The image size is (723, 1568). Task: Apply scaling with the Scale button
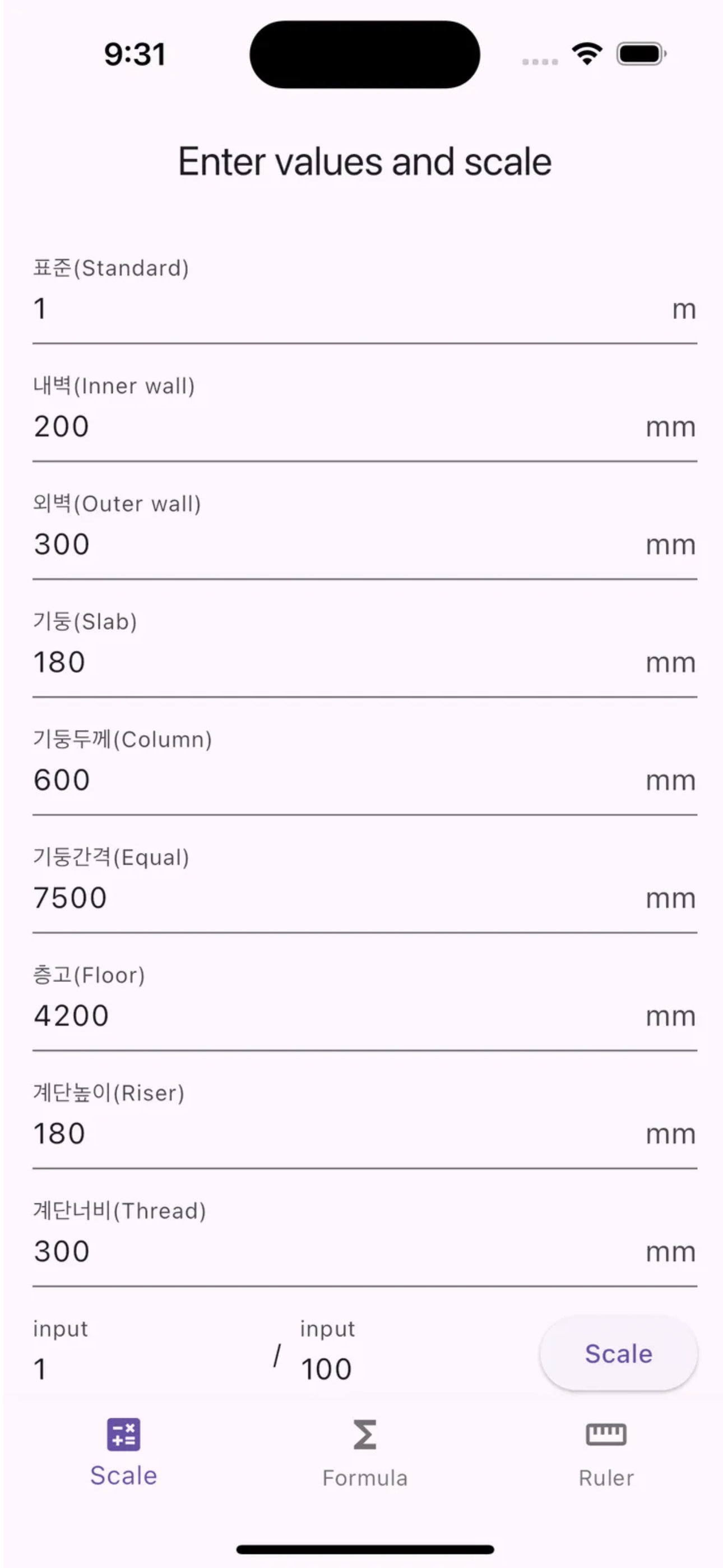(618, 1354)
